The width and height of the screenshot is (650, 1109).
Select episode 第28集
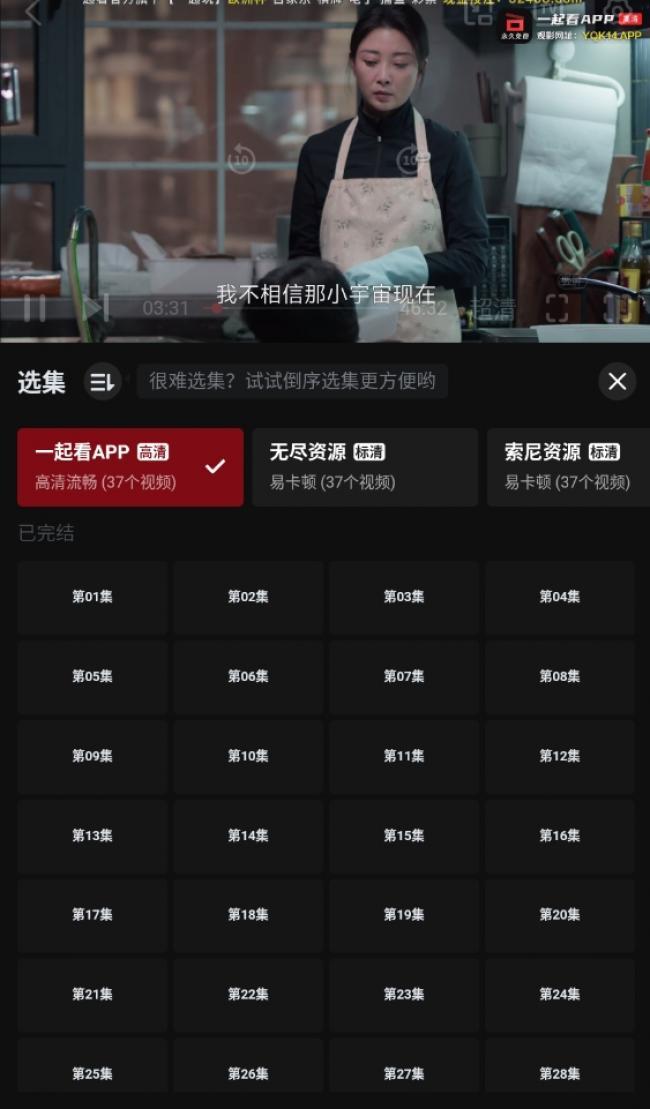[560, 1073]
